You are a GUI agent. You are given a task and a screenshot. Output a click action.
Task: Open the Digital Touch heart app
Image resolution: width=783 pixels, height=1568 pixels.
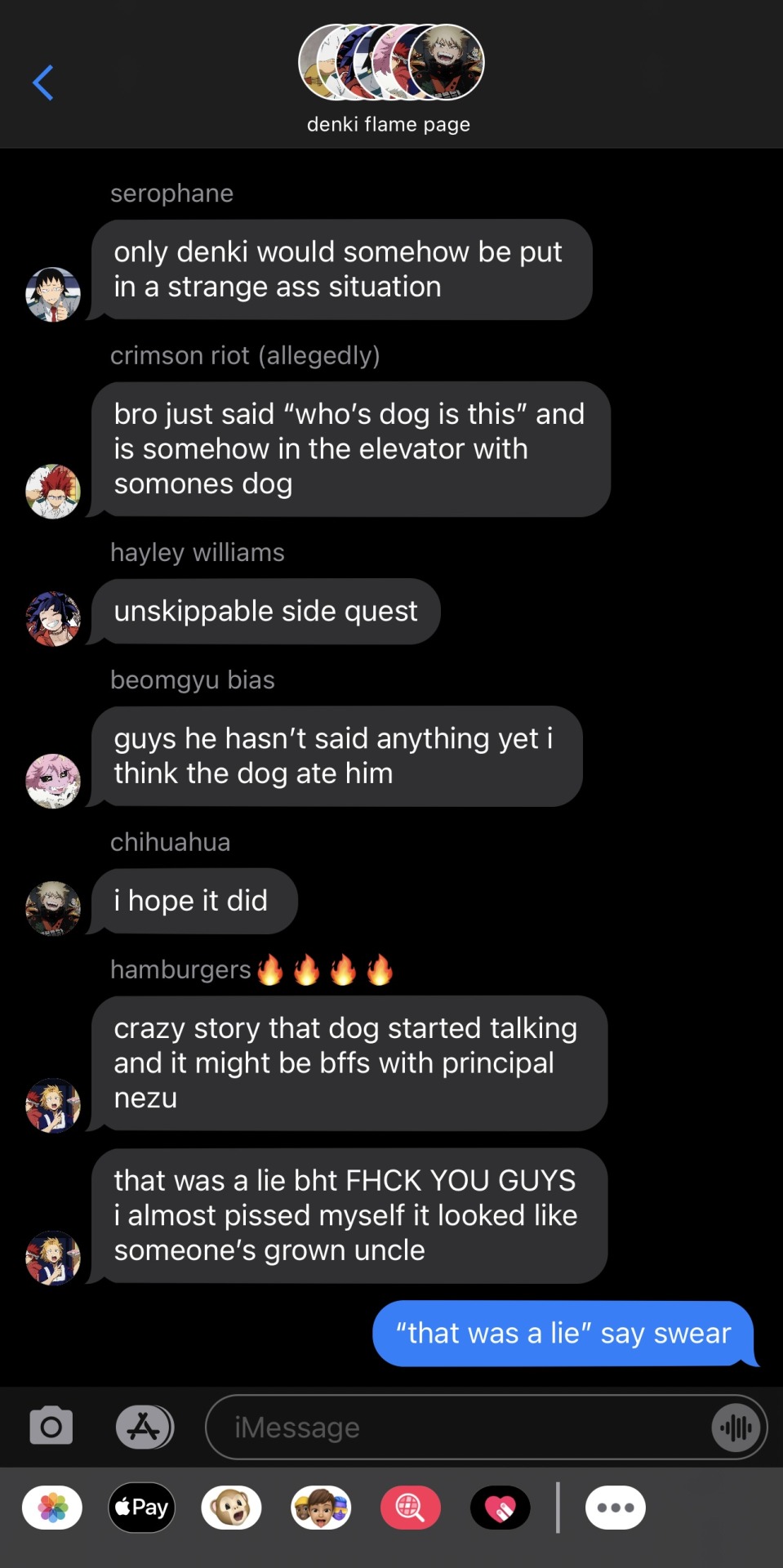[500, 1508]
